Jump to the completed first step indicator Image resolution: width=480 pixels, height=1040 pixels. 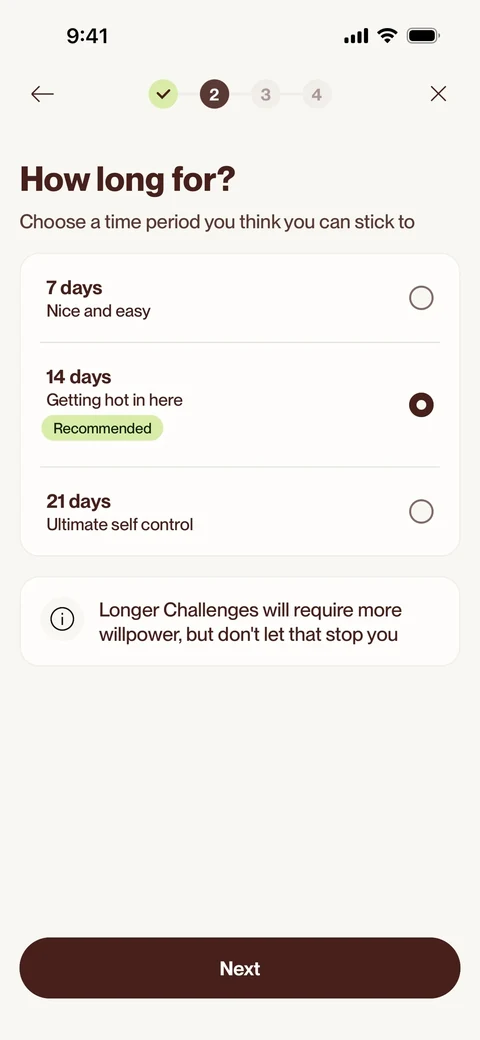[163, 94]
